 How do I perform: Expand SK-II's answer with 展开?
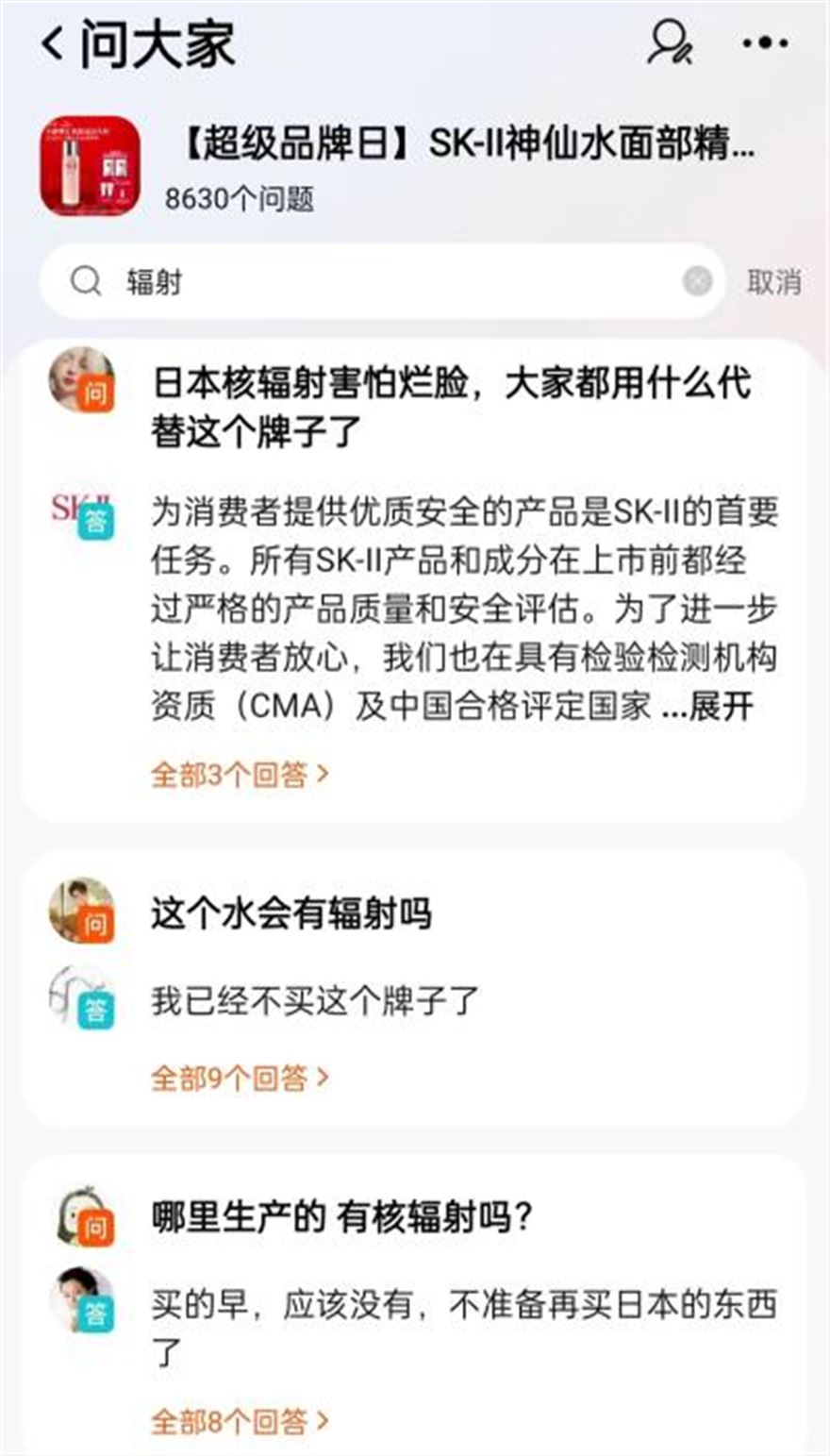pos(721,707)
